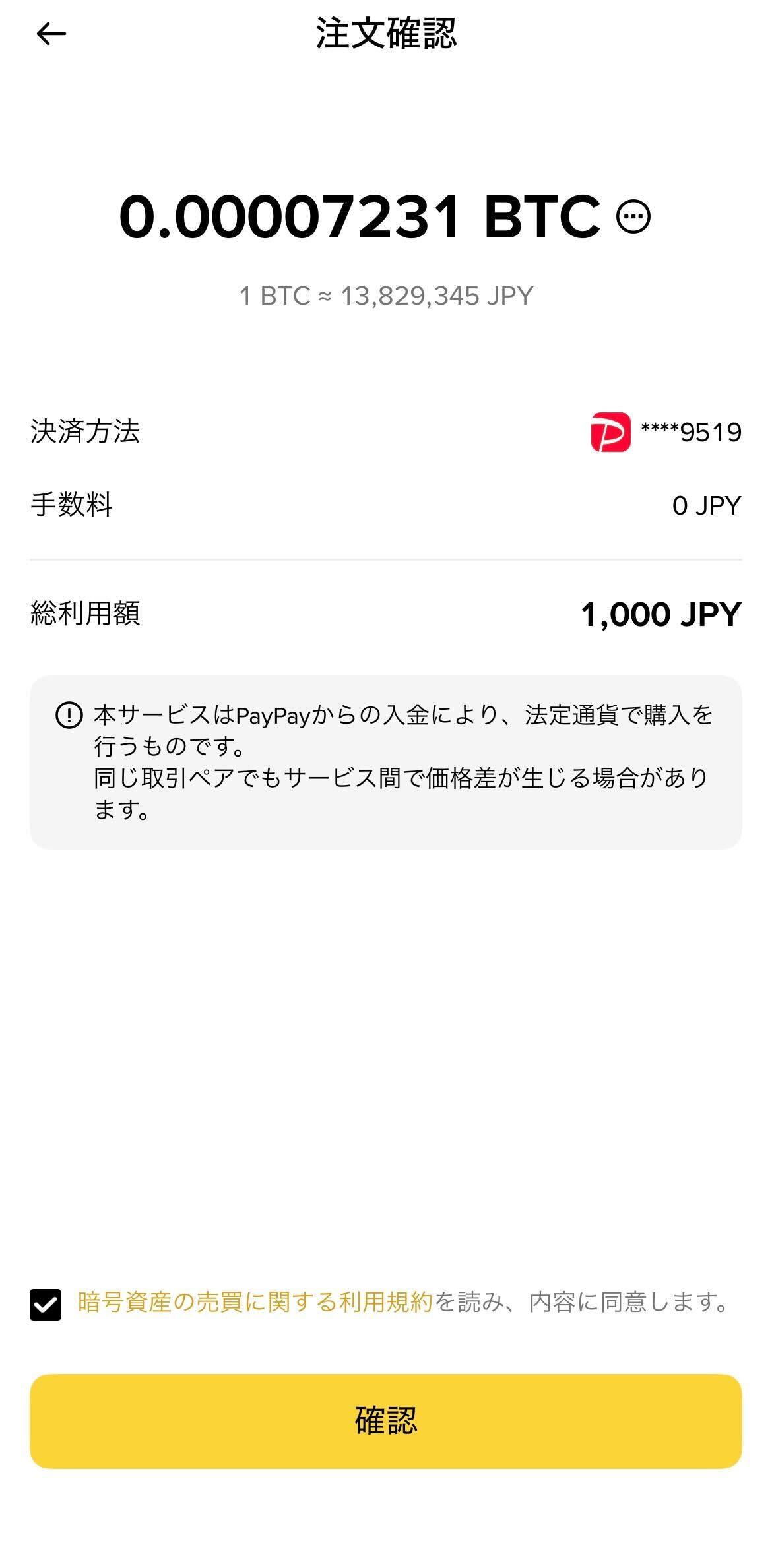Select the 注文確認 title bar
The width and height of the screenshot is (772, 1568).
coord(386,34)
